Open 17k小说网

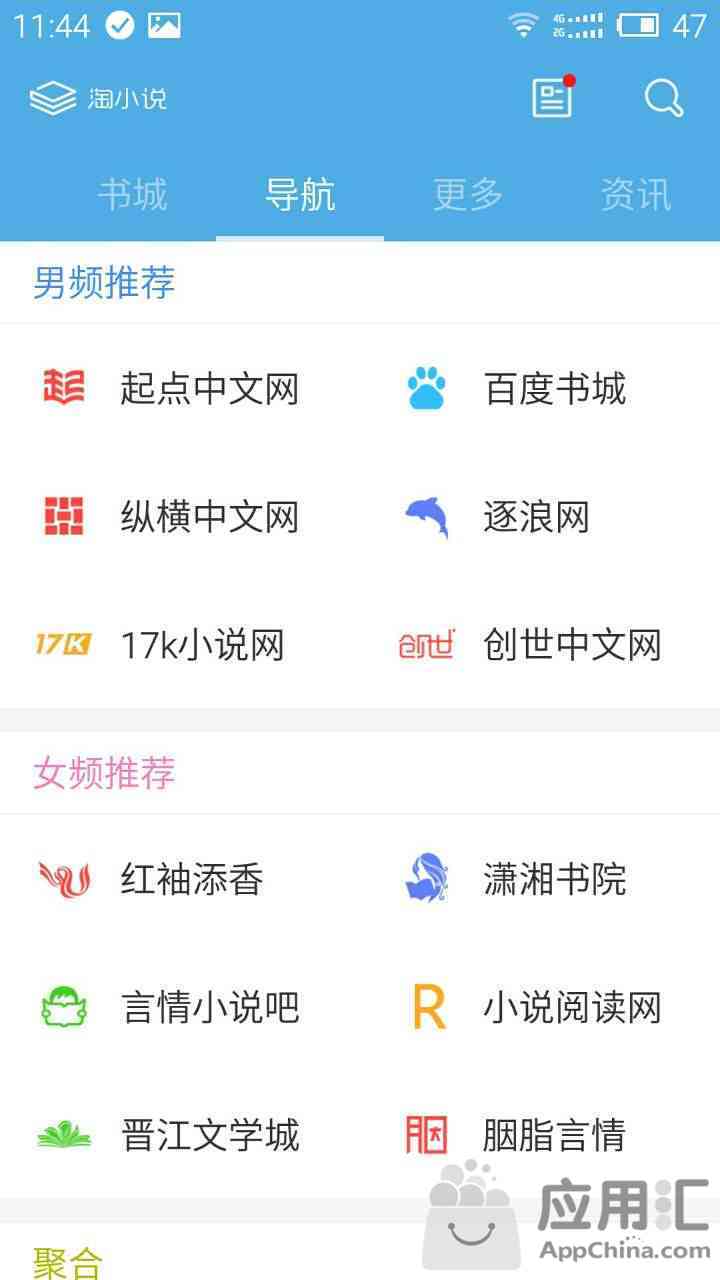[x=180, y=645]
